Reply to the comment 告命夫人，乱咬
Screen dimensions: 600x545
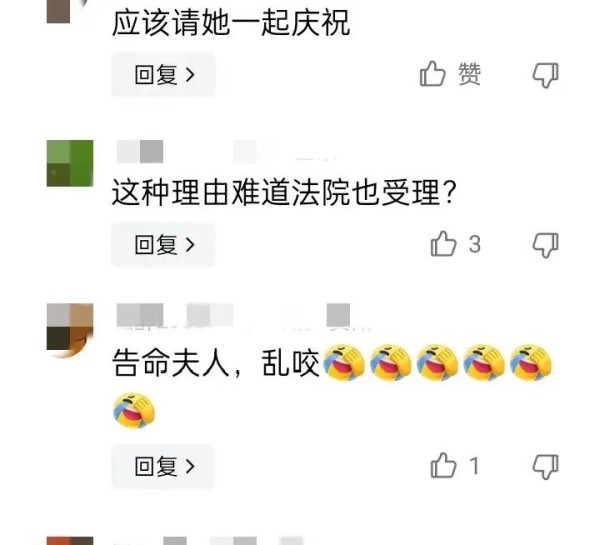(x=162, y=466)
